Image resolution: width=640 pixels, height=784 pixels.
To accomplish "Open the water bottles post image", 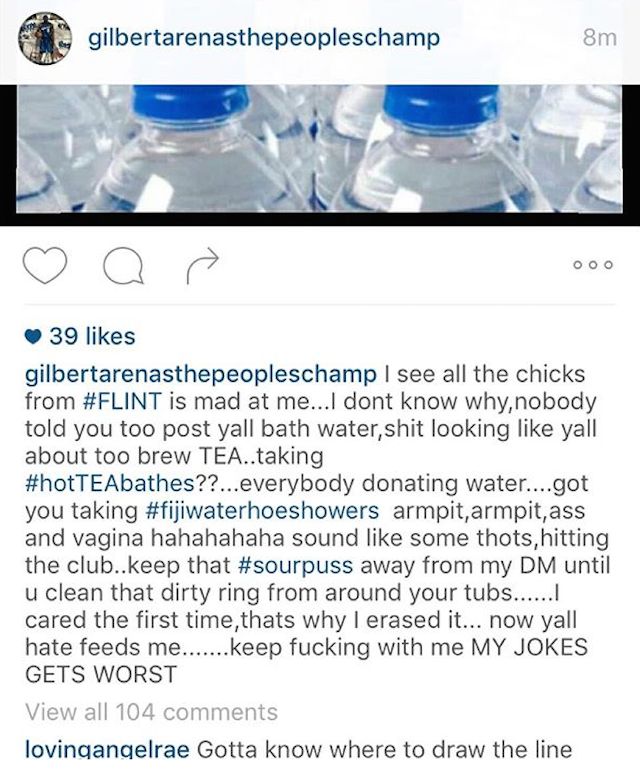I will tap(320, 150).
